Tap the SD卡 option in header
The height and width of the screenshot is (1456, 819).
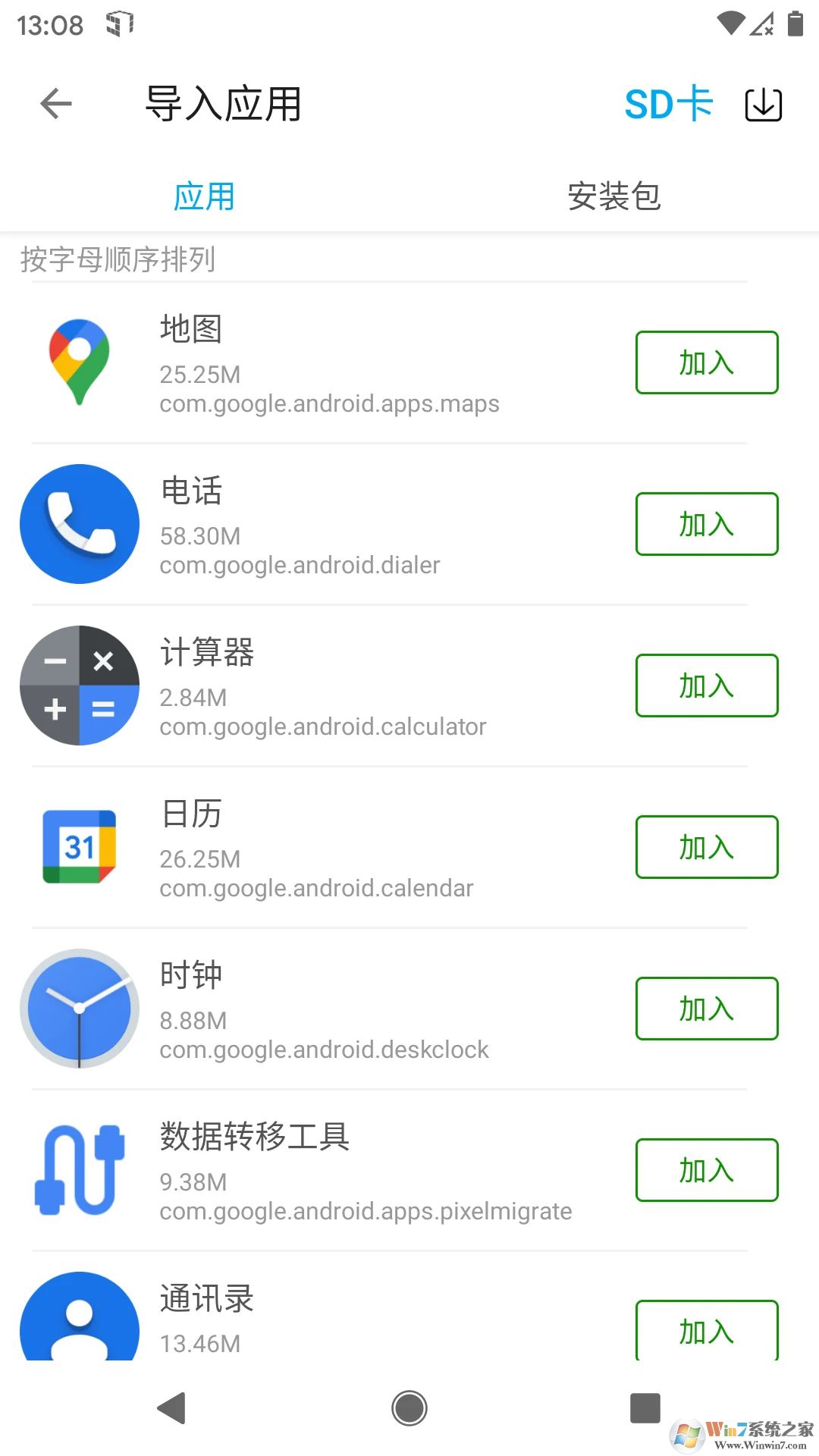pyautogui.click(x=668, y=104)
